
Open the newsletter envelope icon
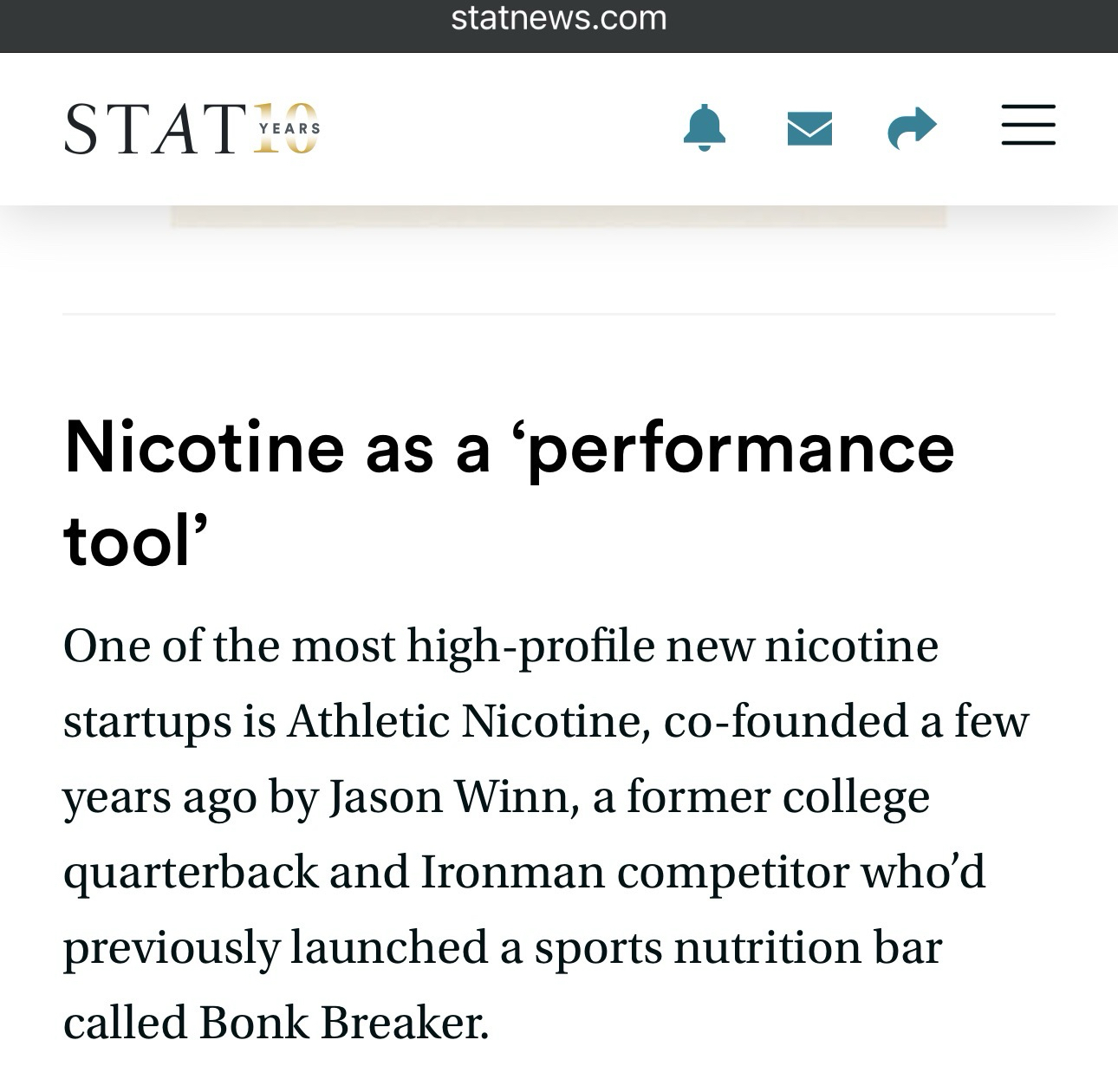(809, 129)
